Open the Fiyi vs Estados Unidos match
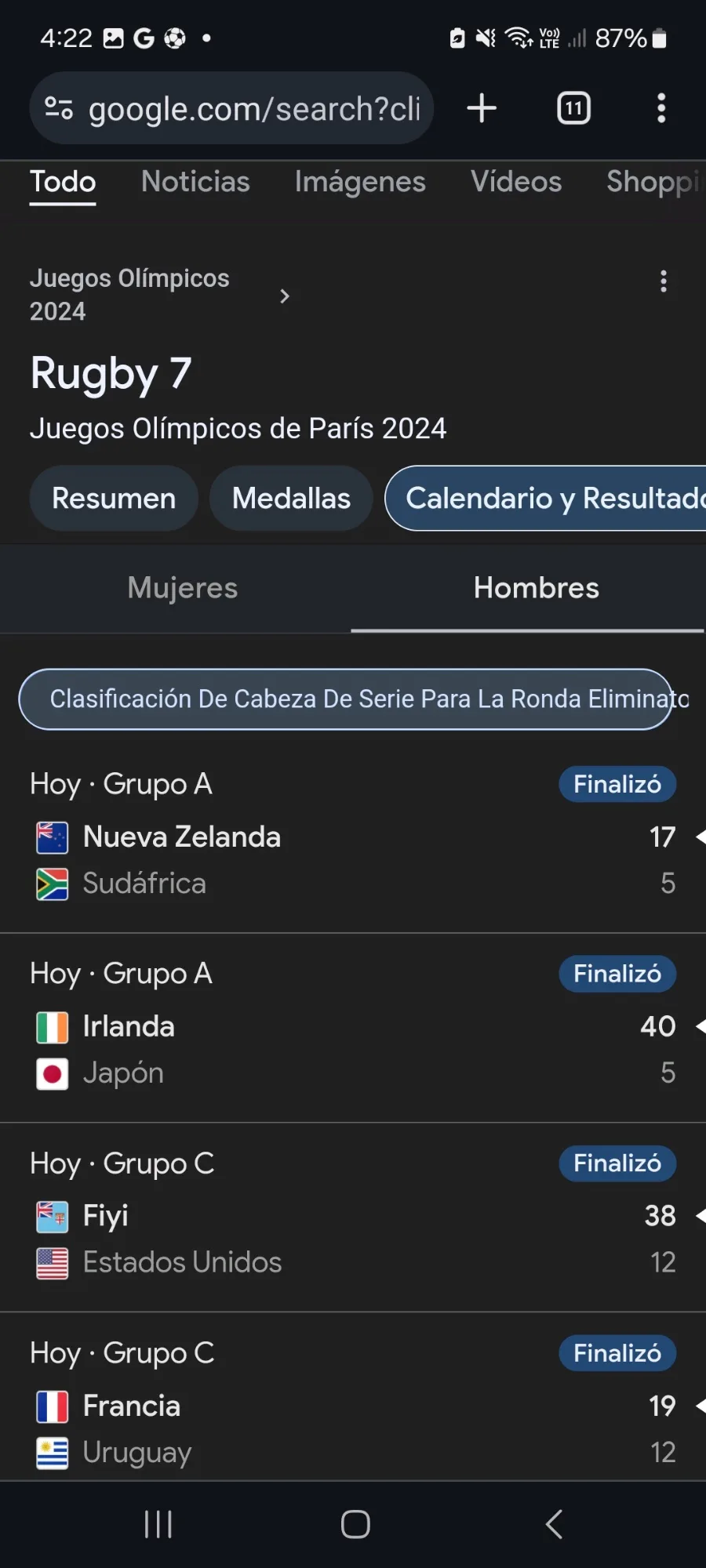Screen dimensions: 706x1568 (x=353, y=1217)
